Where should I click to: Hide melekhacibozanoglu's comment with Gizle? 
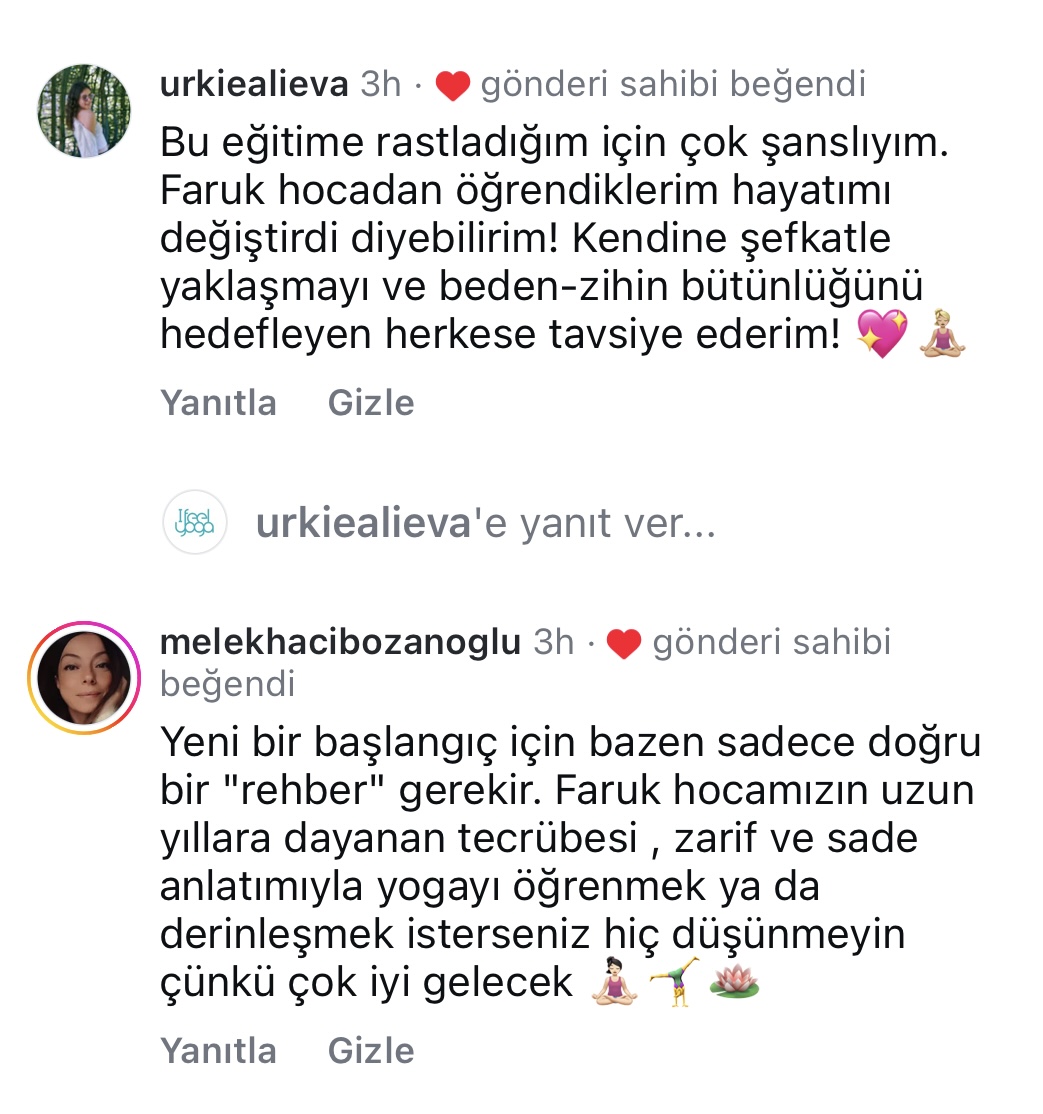click(371, 1051)
